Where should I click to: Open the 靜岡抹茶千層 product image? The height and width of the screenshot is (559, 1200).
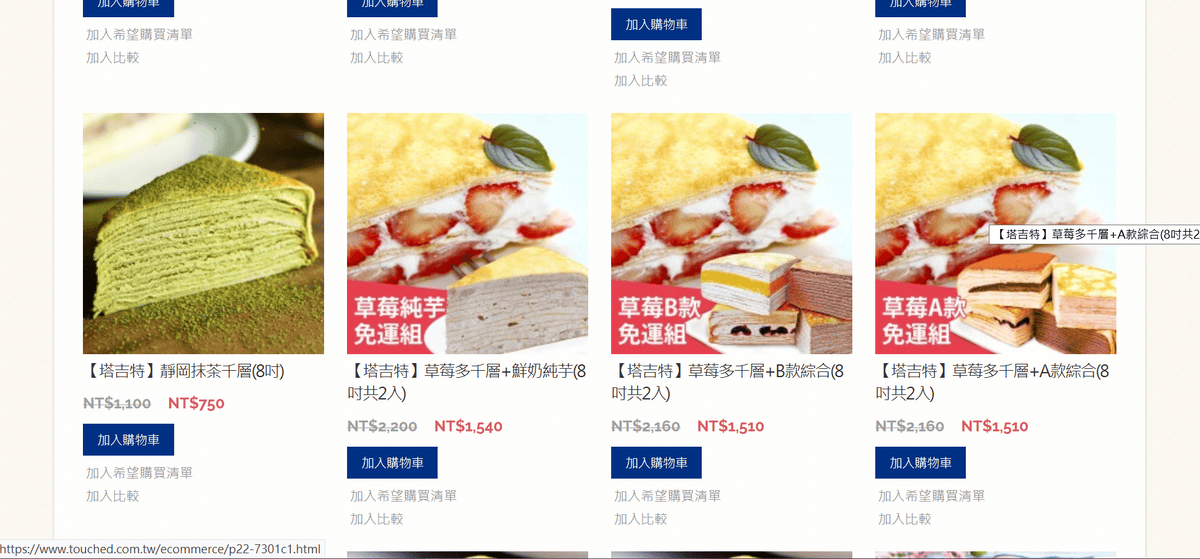[203, 233]
